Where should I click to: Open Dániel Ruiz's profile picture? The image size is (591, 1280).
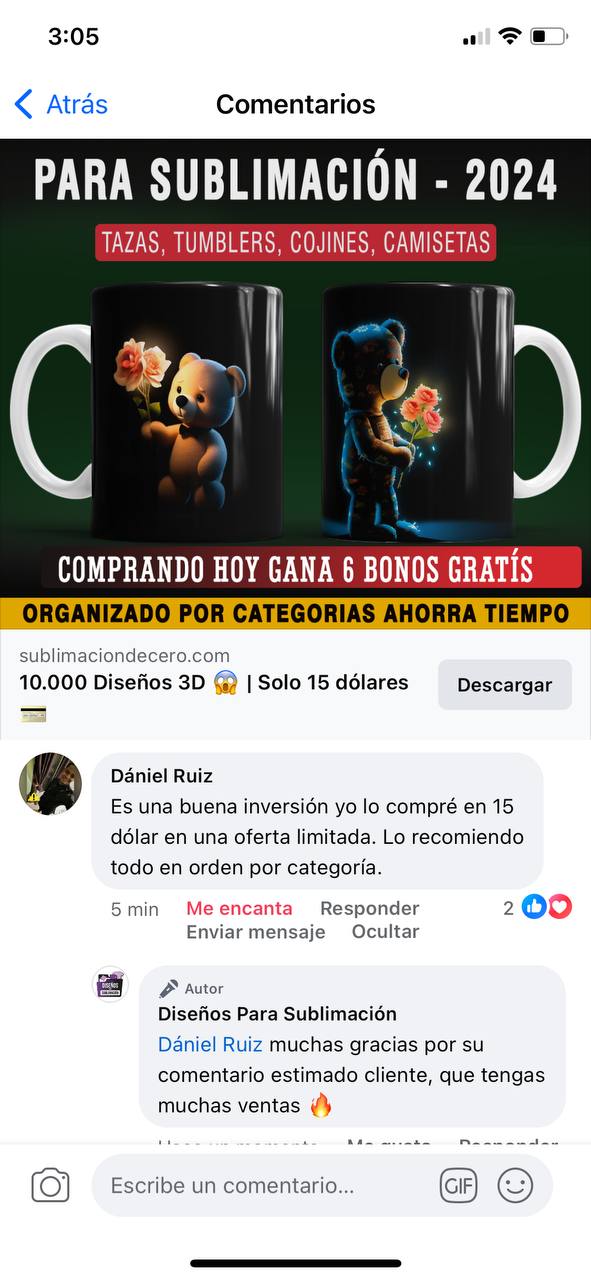(x=50, y=784)
